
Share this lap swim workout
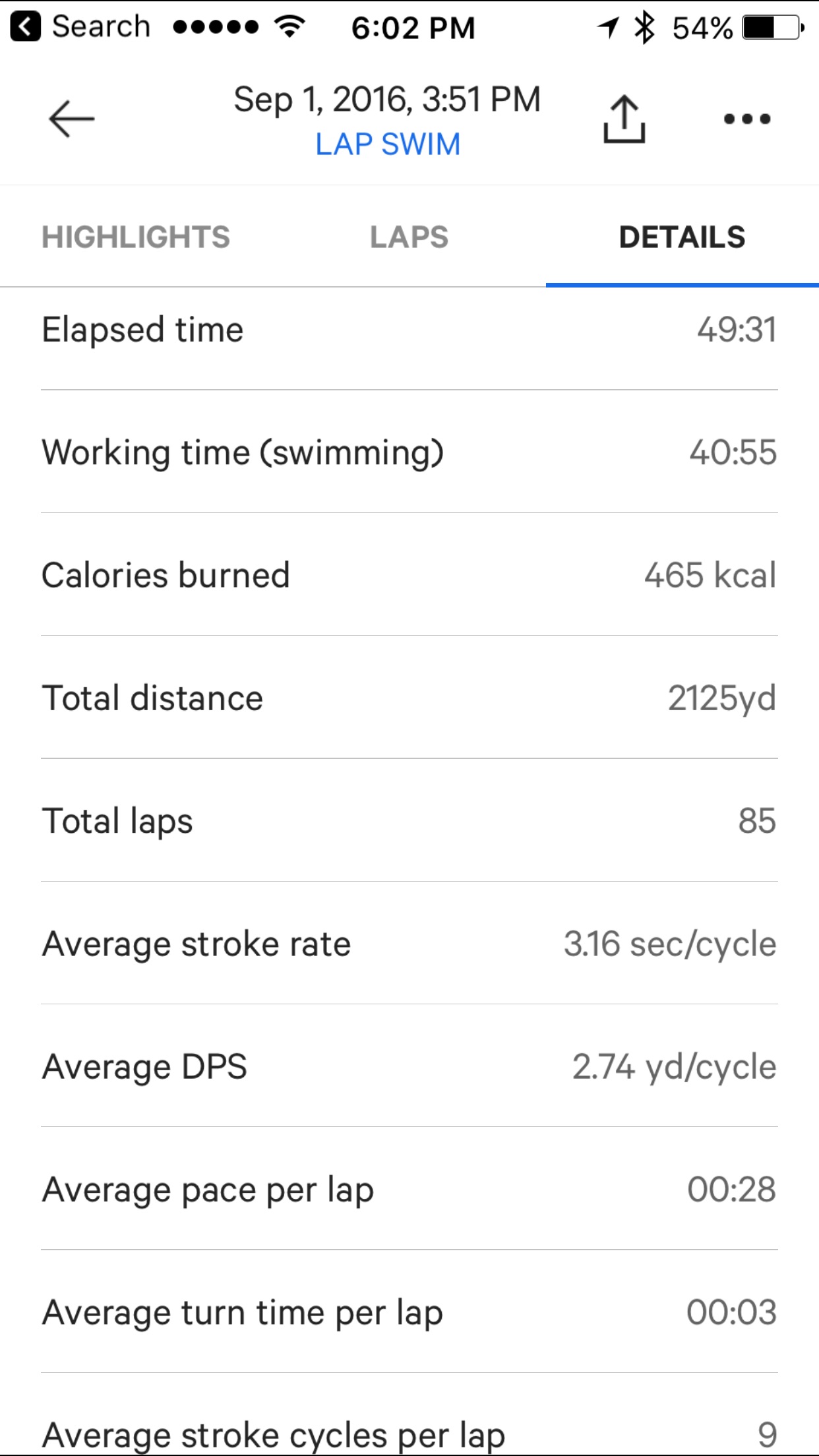(624, 119)
